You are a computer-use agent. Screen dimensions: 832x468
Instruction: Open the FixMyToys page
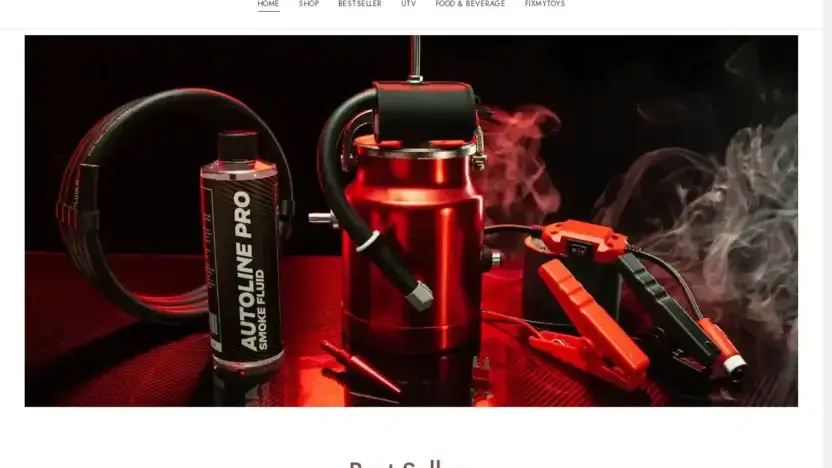point(544,4)
